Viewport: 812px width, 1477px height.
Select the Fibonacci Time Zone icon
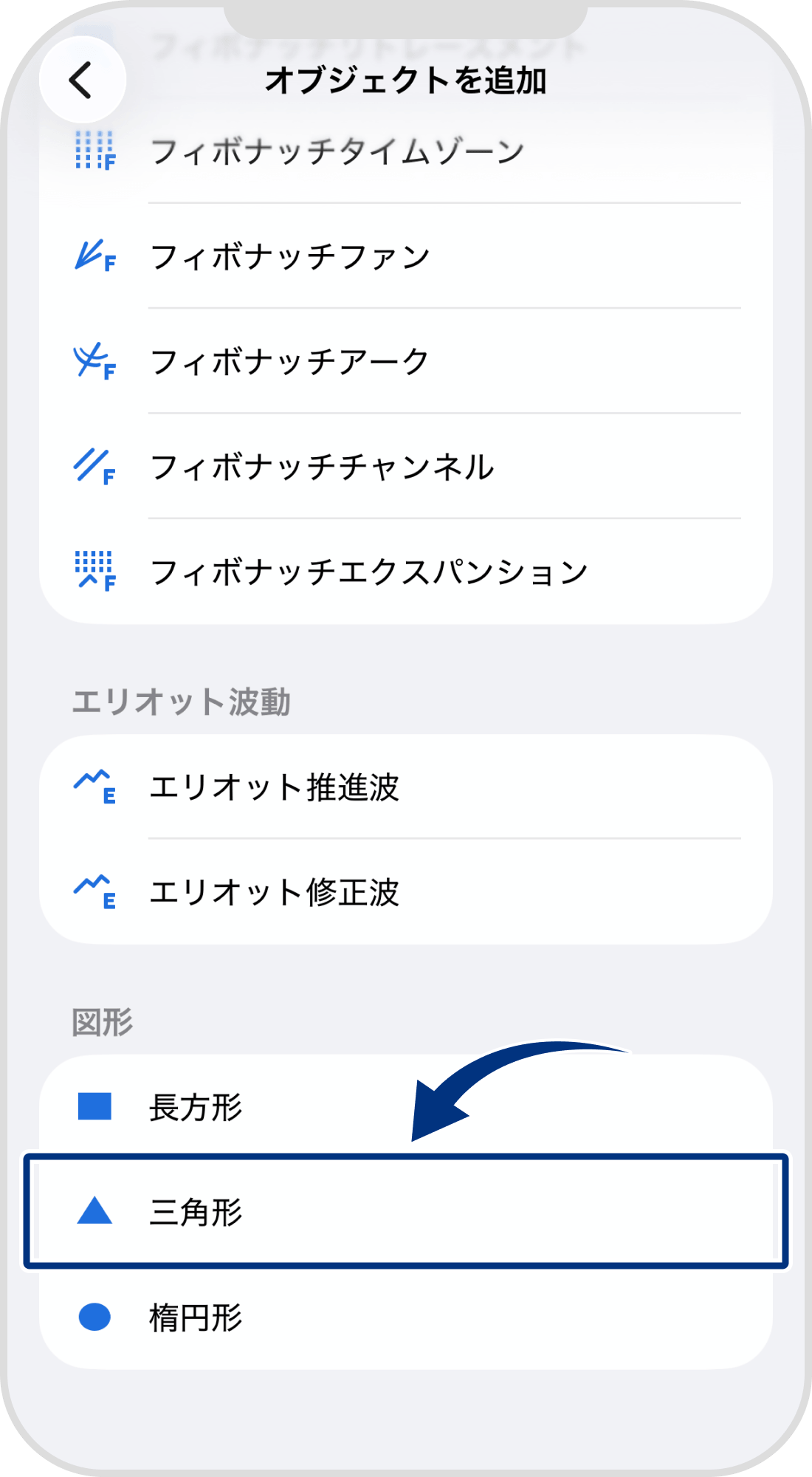tap(94, 150)
